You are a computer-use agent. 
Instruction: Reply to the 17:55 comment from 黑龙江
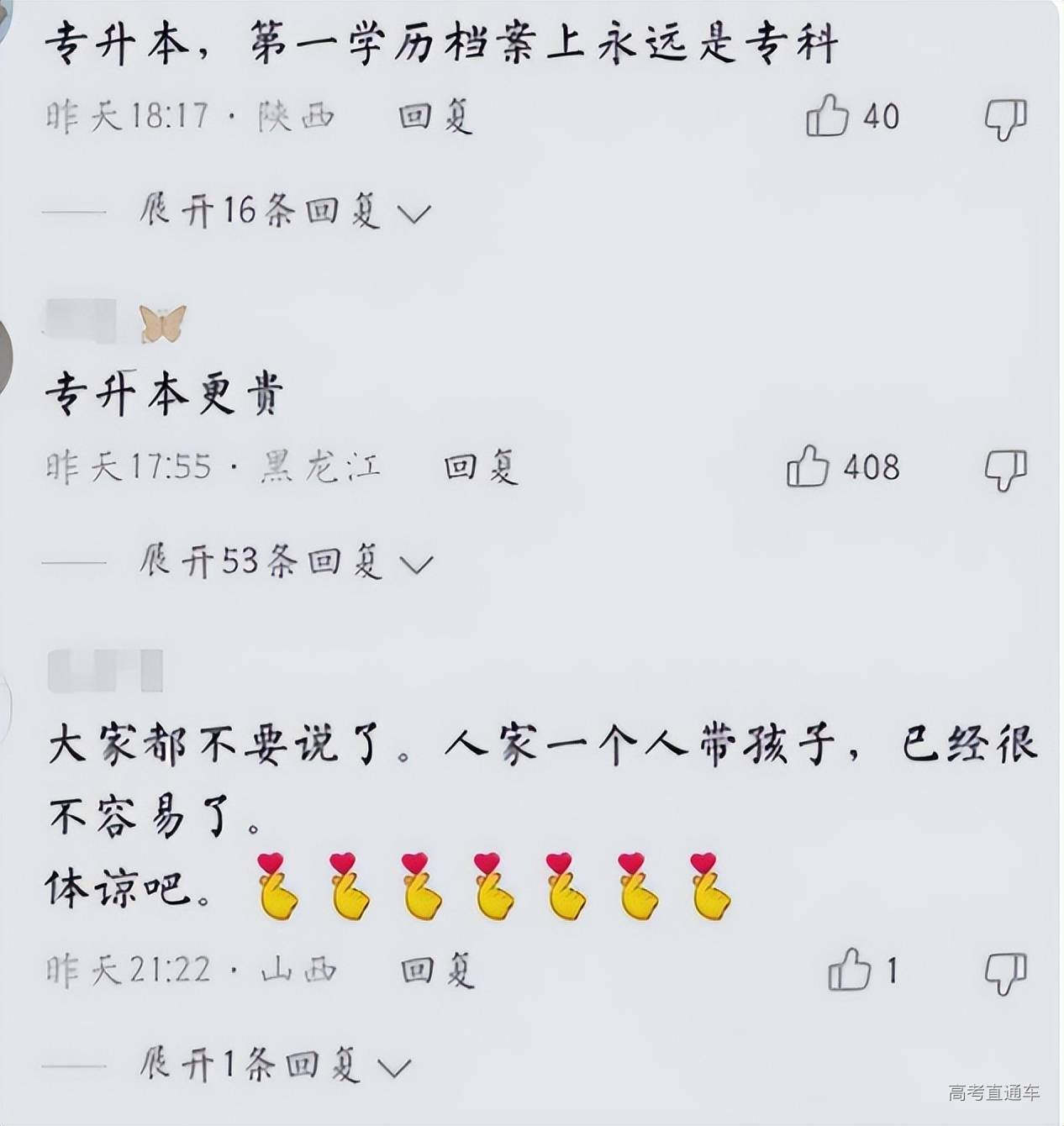[x=481, y=466]
